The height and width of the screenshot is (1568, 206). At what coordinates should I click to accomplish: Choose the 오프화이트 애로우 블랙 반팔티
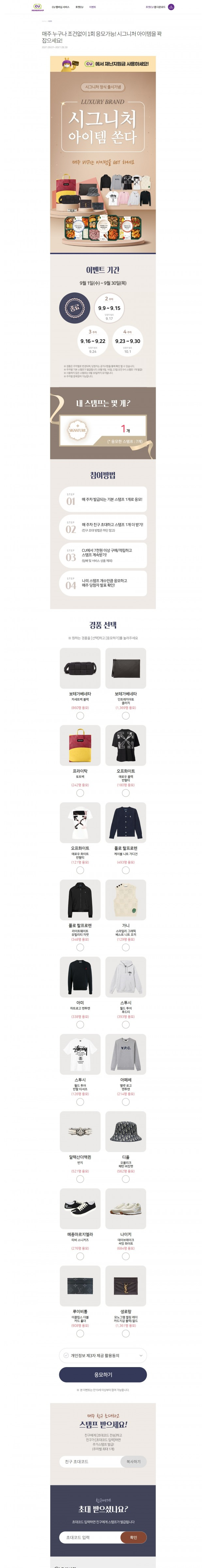126,792
